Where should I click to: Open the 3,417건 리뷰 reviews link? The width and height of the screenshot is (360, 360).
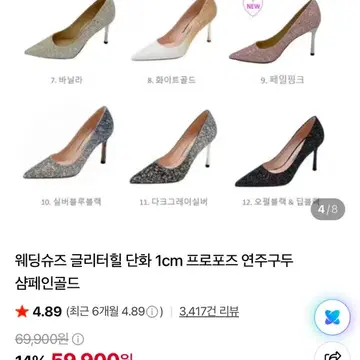[209, 312]
